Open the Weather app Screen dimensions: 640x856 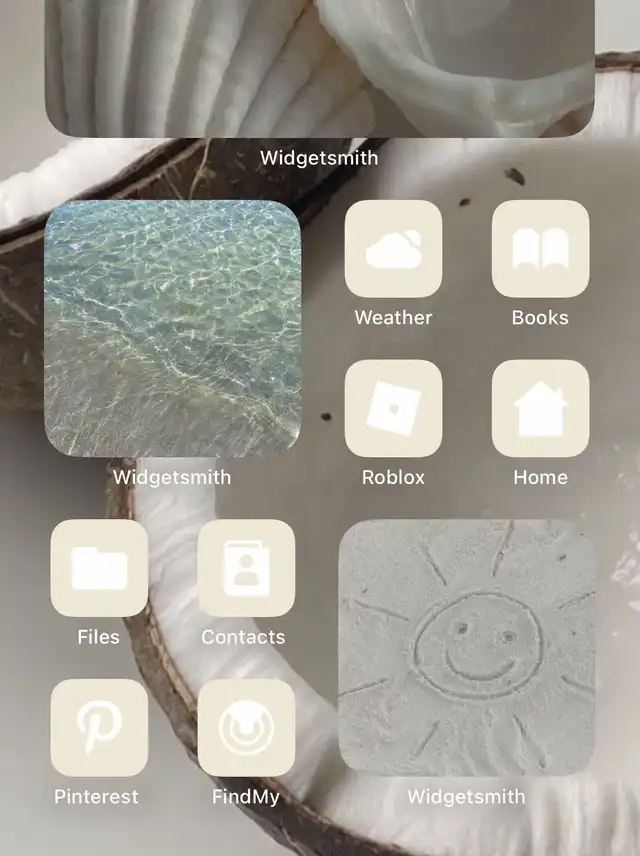point(393,249)
